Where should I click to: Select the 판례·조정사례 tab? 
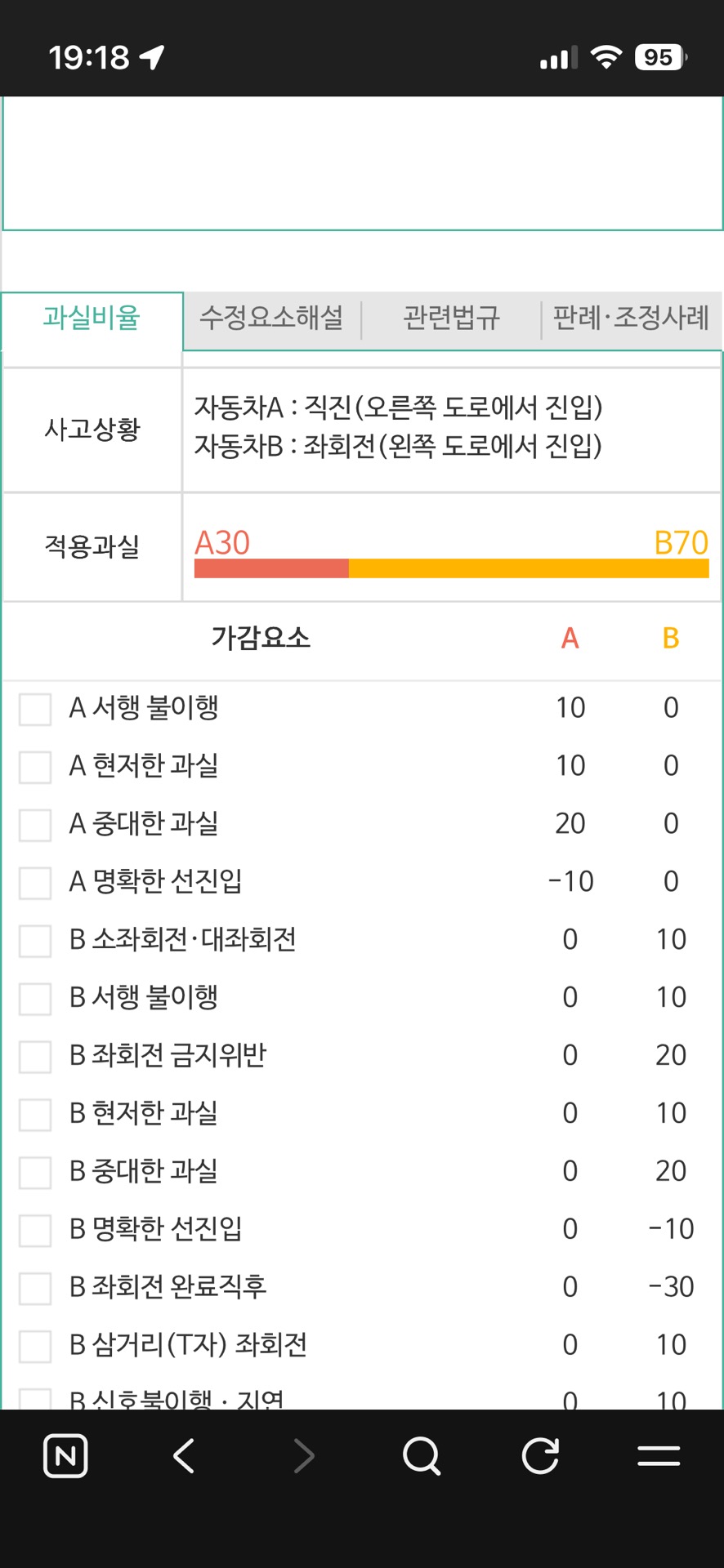coord(631,318)
